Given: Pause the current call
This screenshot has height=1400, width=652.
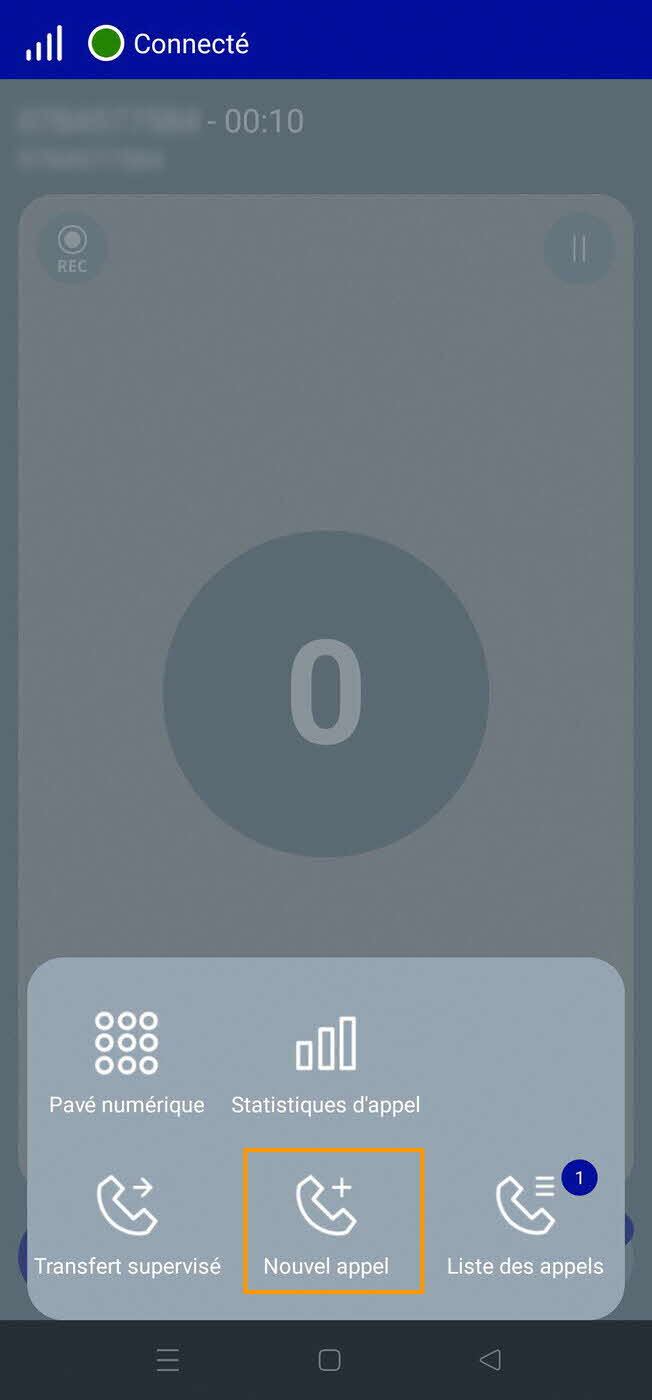Looking at the screenshot, I should (579, 248).
